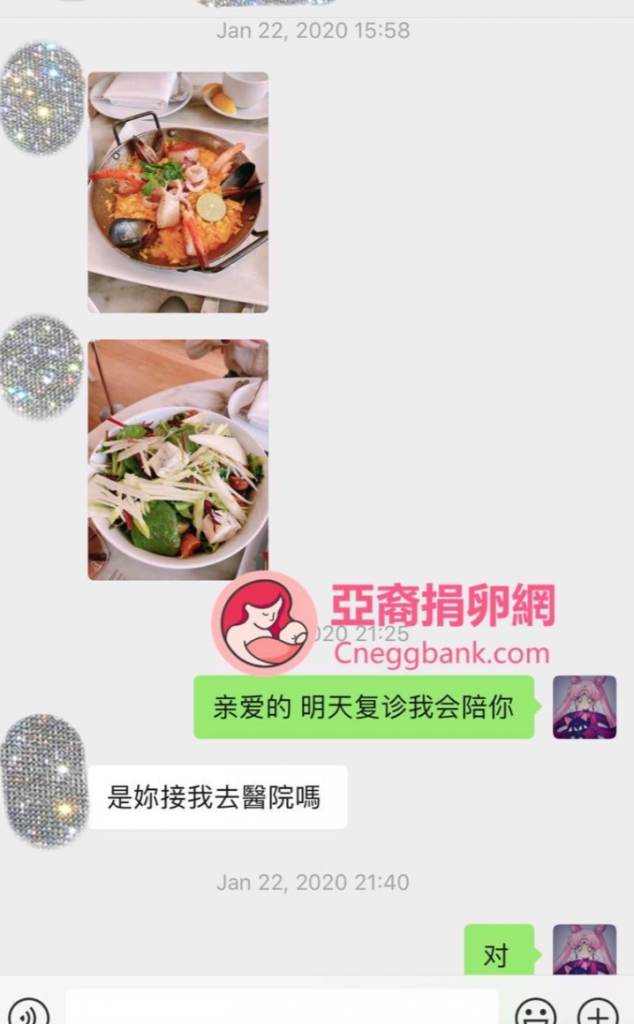Open the emoji sticker panel
This screenshot has height=1024, width=634.
coord(535,1012)
